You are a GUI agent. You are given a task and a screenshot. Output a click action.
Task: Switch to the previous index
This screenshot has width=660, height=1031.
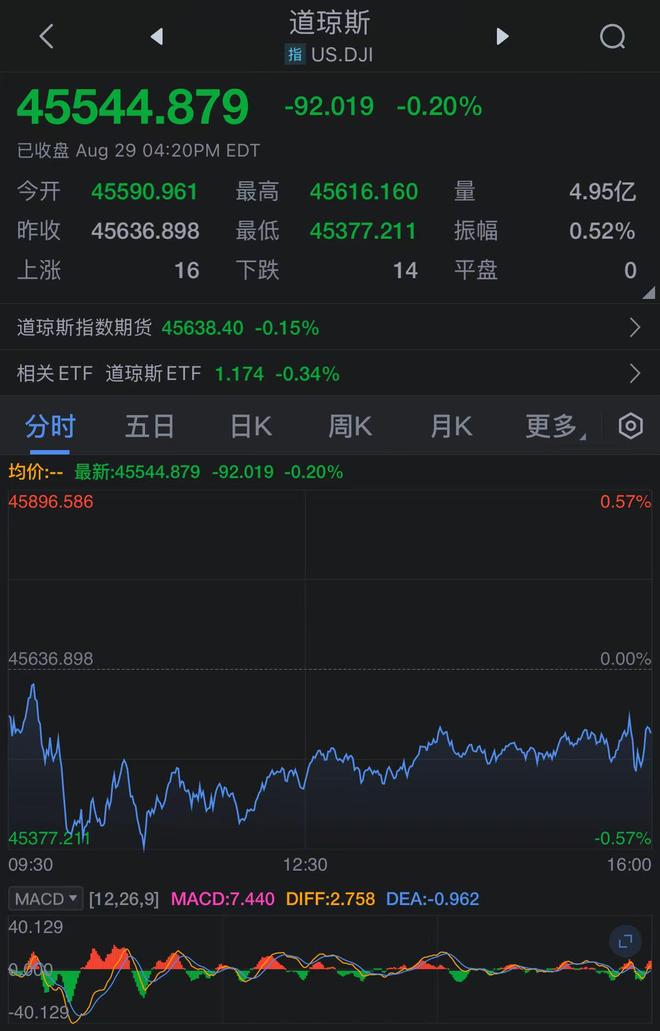click(156, 37)
